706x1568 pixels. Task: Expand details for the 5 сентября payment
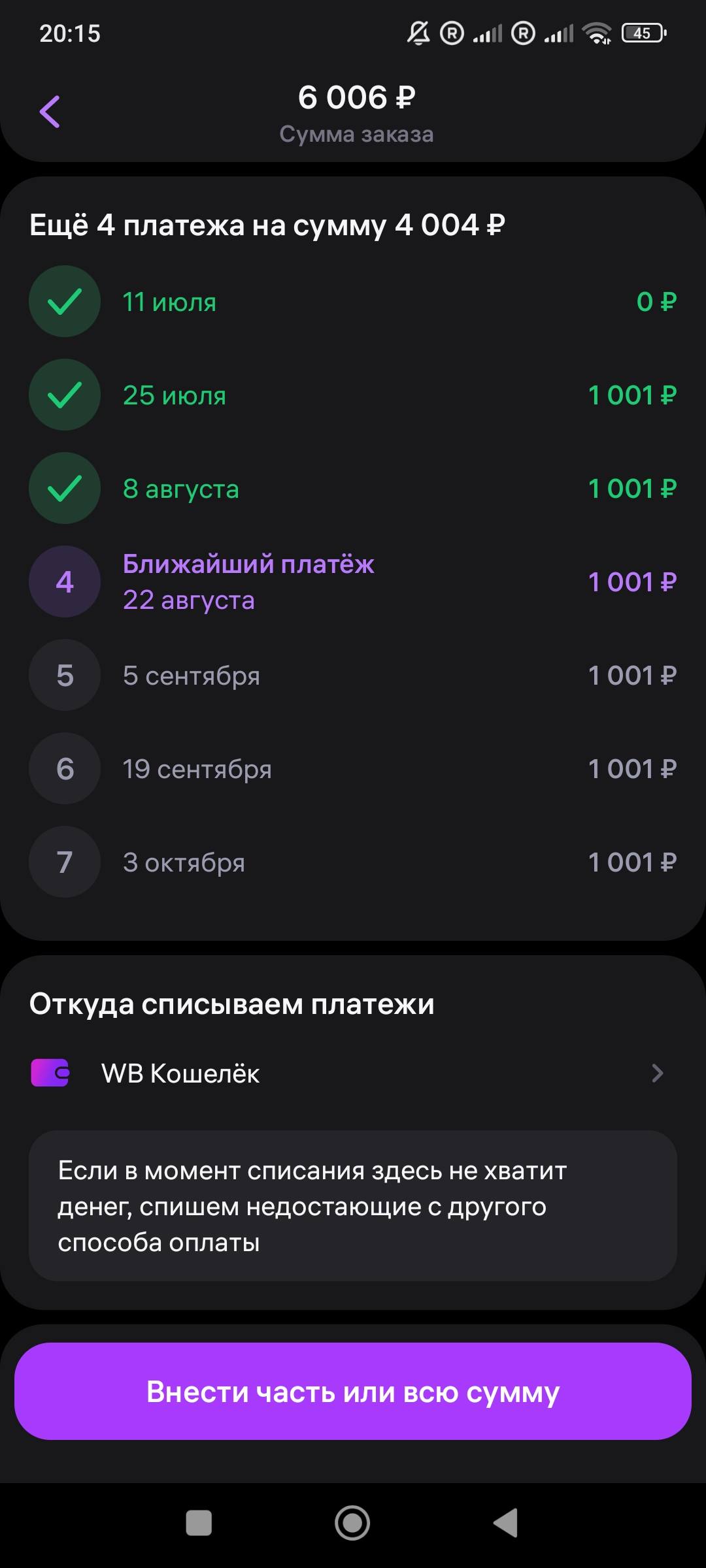[x=353, y=675]
